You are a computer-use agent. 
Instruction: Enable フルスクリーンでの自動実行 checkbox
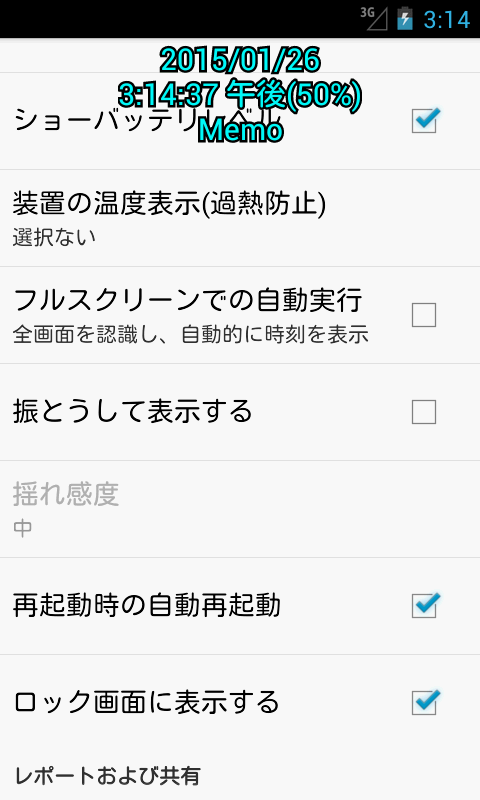click(424, 315)
